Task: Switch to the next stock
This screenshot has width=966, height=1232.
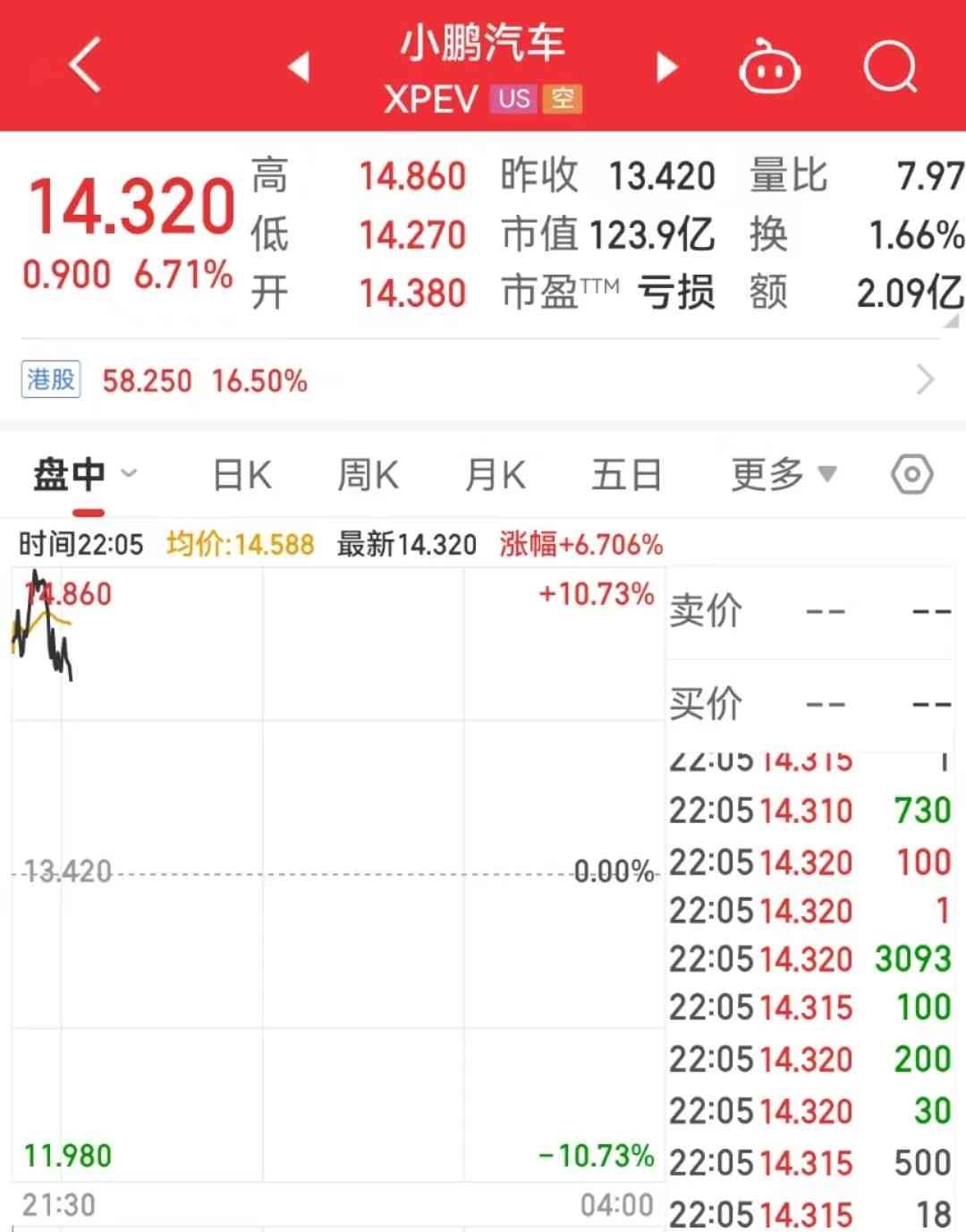Action: (667, 66)
